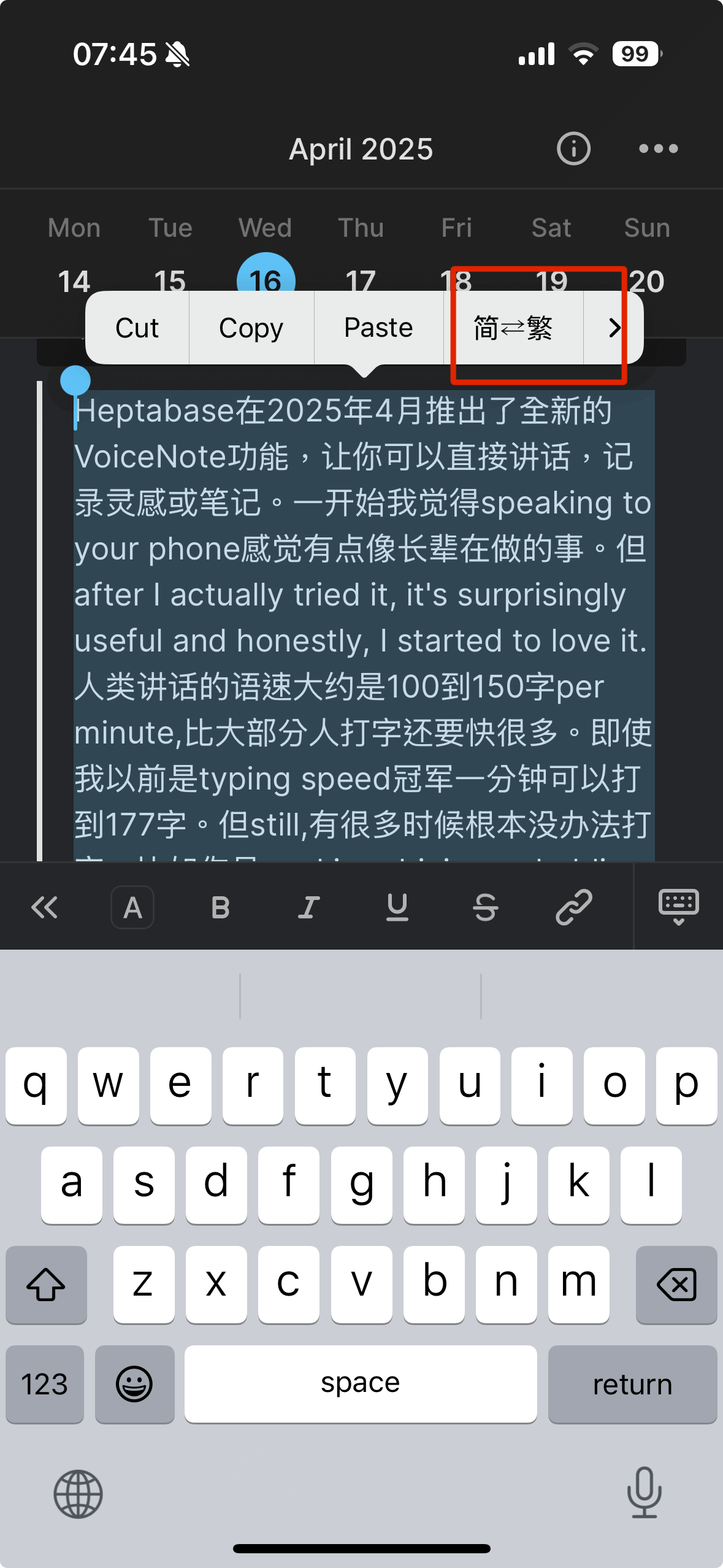Show more options in the context menu
The height and width of the screenshot is (1568, 723).
(x=614, y=328)
